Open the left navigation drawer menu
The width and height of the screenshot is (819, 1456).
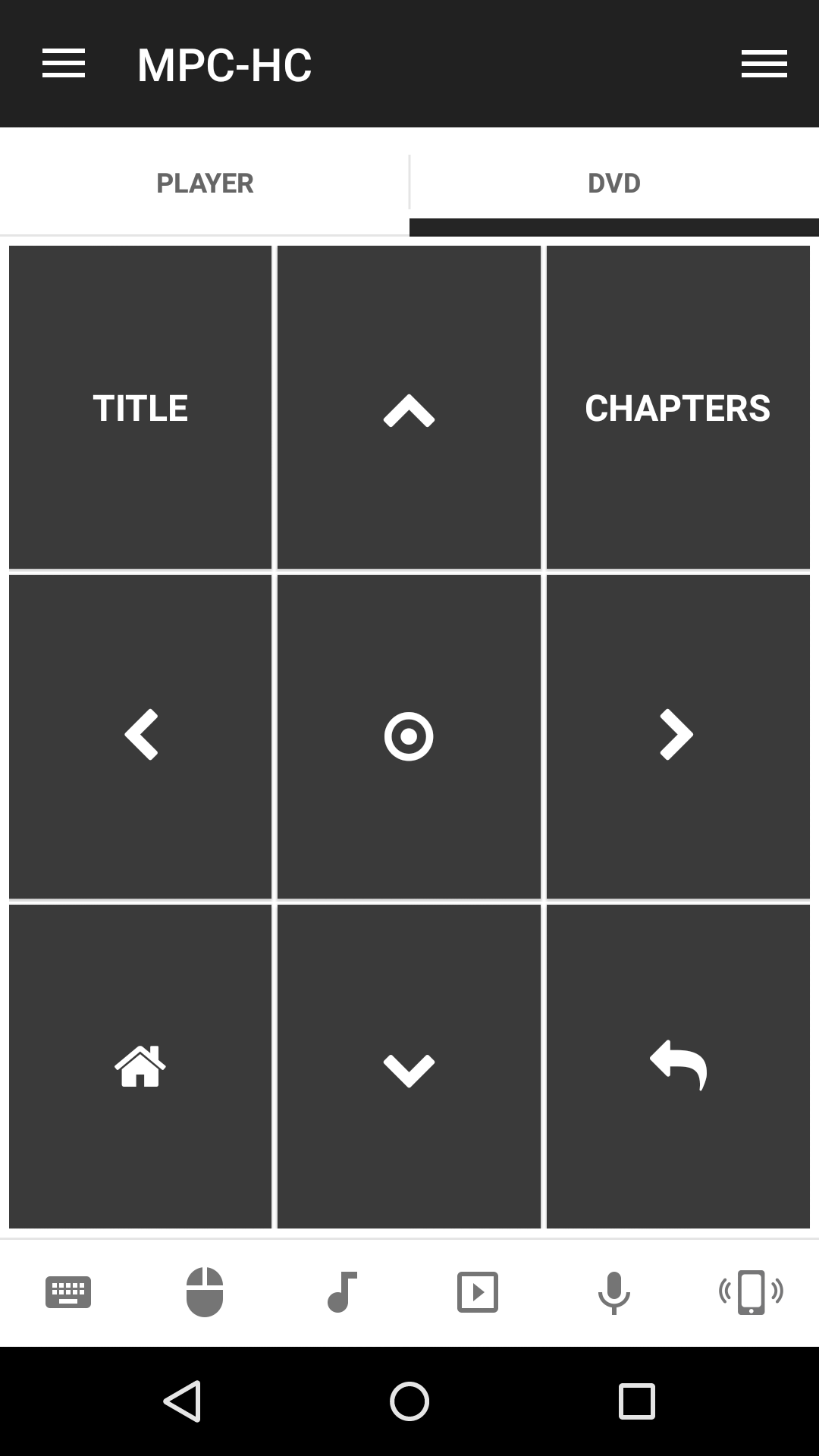click(x=64, y=64)
